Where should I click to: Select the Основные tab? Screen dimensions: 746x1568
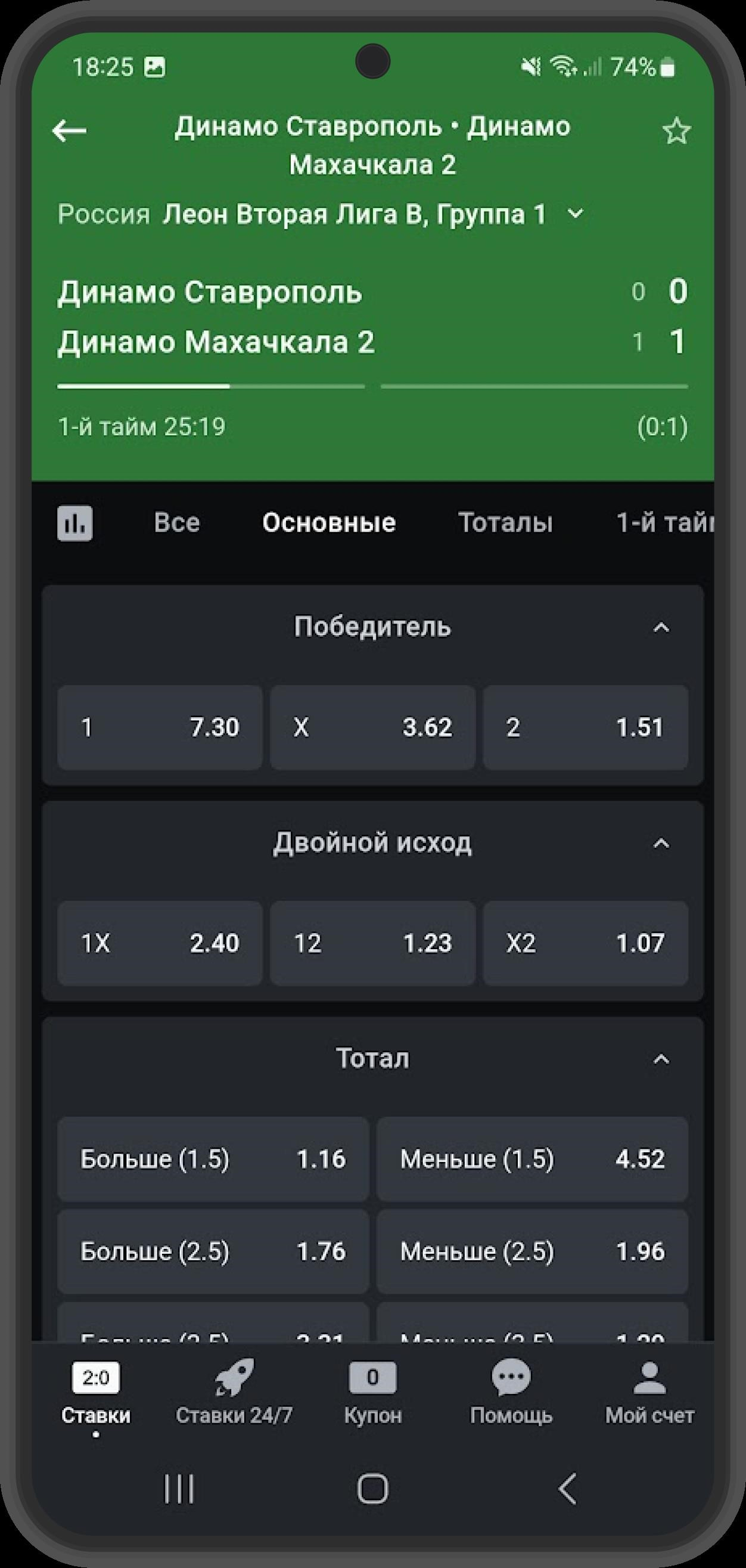pos(329,523)
